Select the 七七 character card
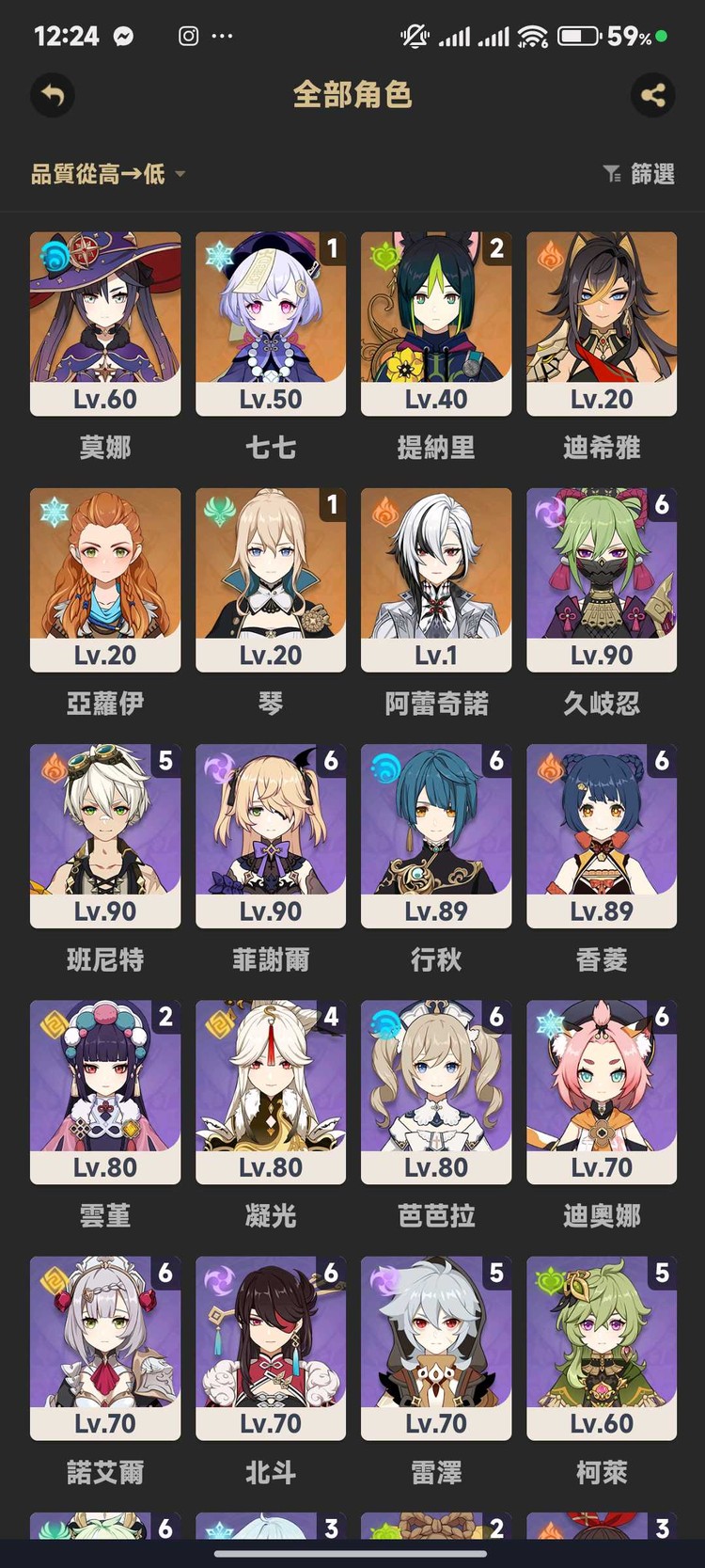This screenshot has width=705, height=1568. 271,324
